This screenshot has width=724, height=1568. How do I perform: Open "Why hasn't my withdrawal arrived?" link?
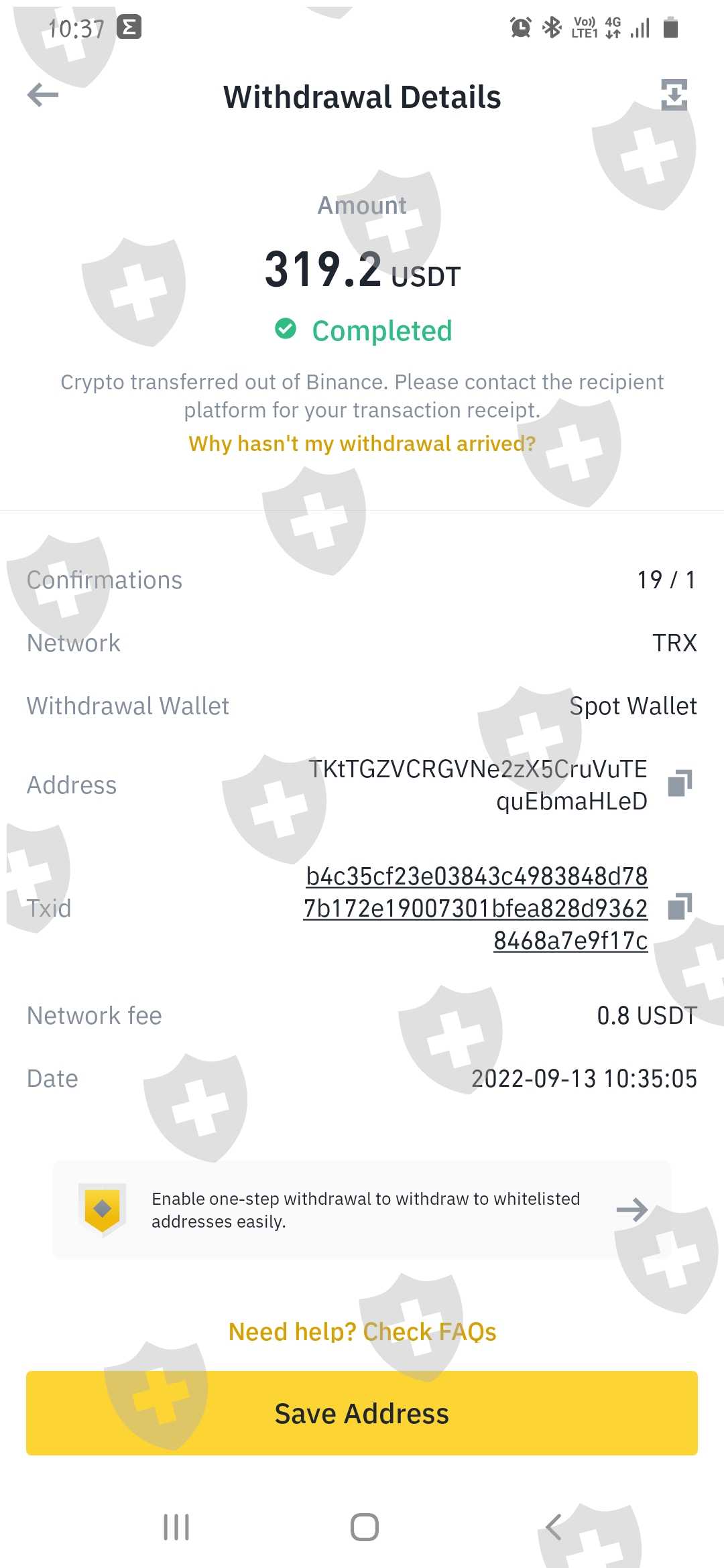[362, 444]
